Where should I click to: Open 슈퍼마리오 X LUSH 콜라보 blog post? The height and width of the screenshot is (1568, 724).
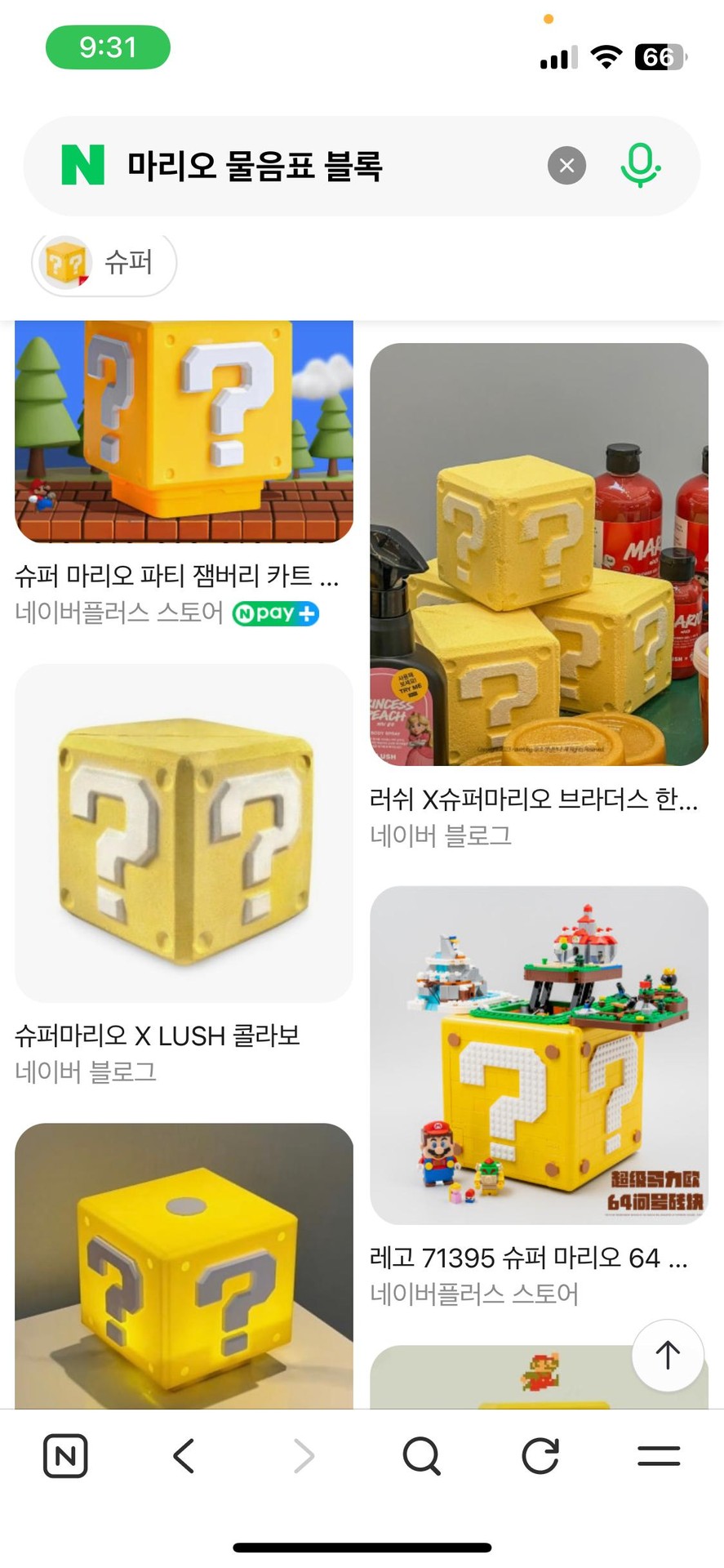click(x=158, y=1036)
